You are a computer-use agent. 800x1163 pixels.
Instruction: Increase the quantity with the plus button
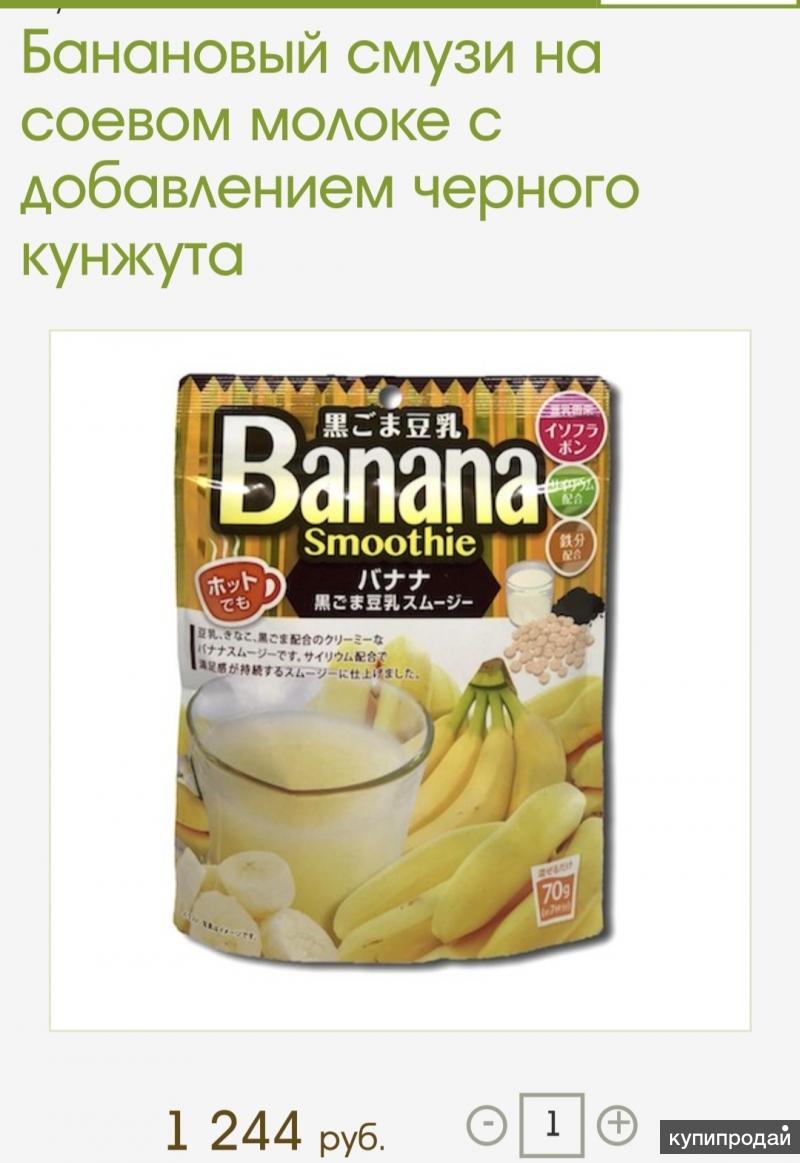coord(617,1125)
